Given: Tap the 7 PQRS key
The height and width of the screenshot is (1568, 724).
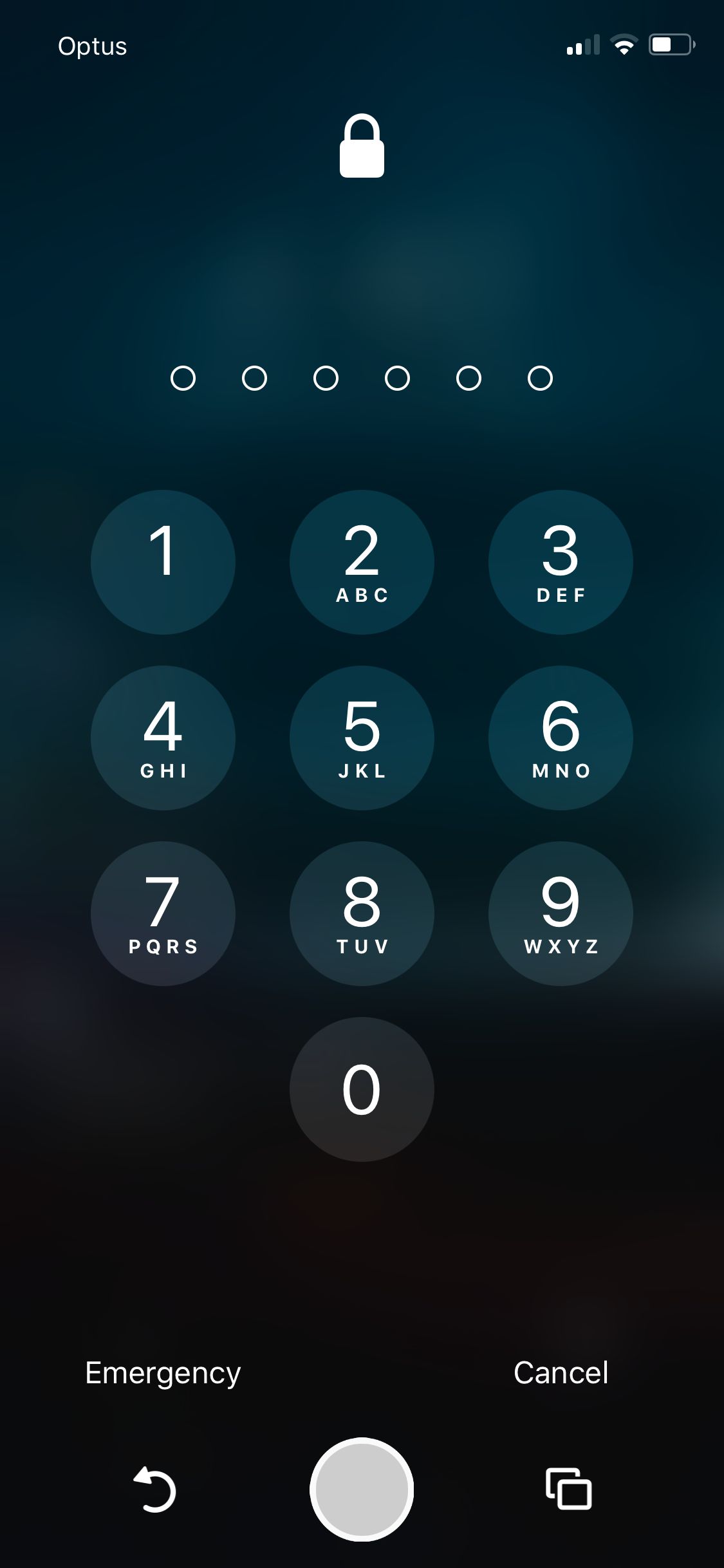Looking at the screenshot, I should coord(163,913).
